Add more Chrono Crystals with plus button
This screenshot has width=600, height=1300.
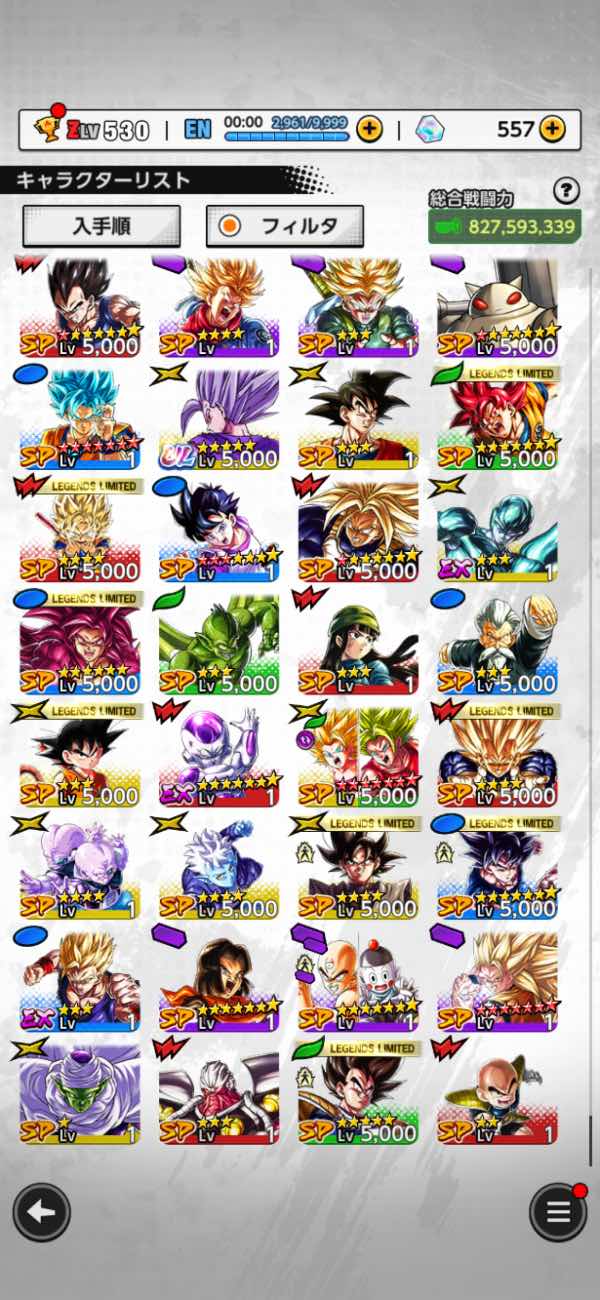(x=552, y=129)
